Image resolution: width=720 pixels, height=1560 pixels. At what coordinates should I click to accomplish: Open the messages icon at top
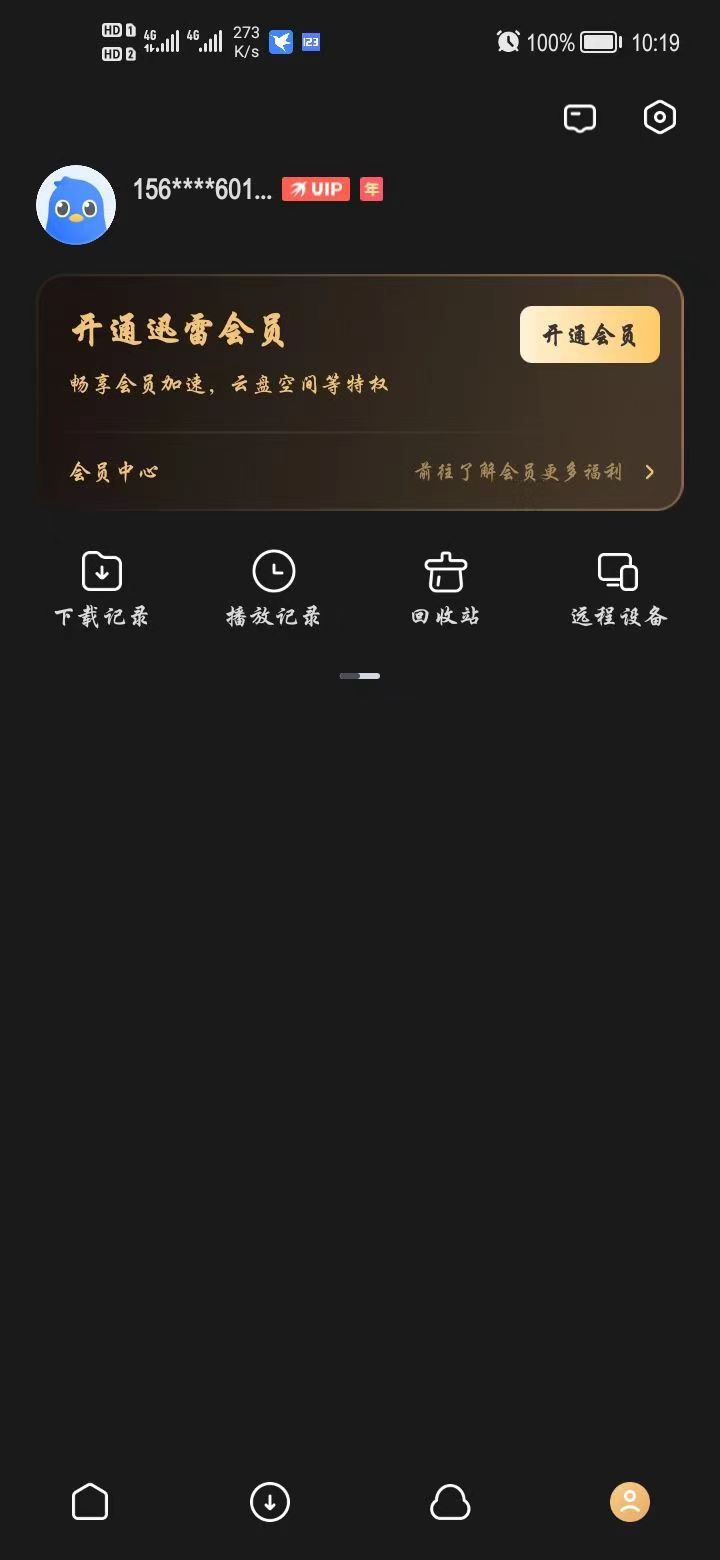tap(580, 118)
